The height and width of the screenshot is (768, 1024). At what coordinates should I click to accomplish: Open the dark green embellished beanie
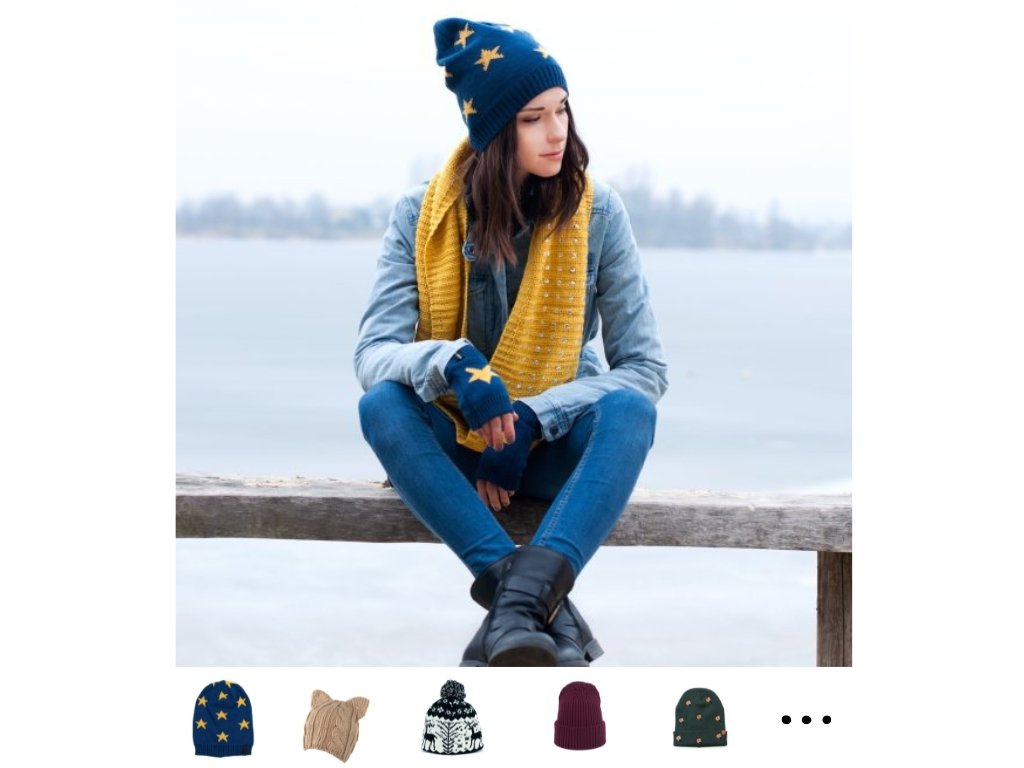point(700,718)
